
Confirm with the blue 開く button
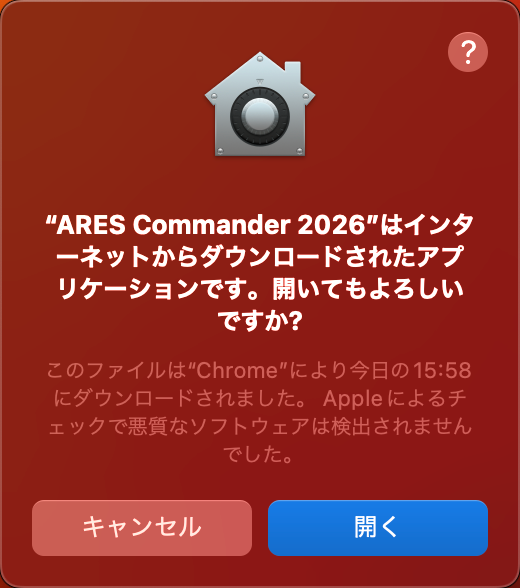(x=378, y=528)
